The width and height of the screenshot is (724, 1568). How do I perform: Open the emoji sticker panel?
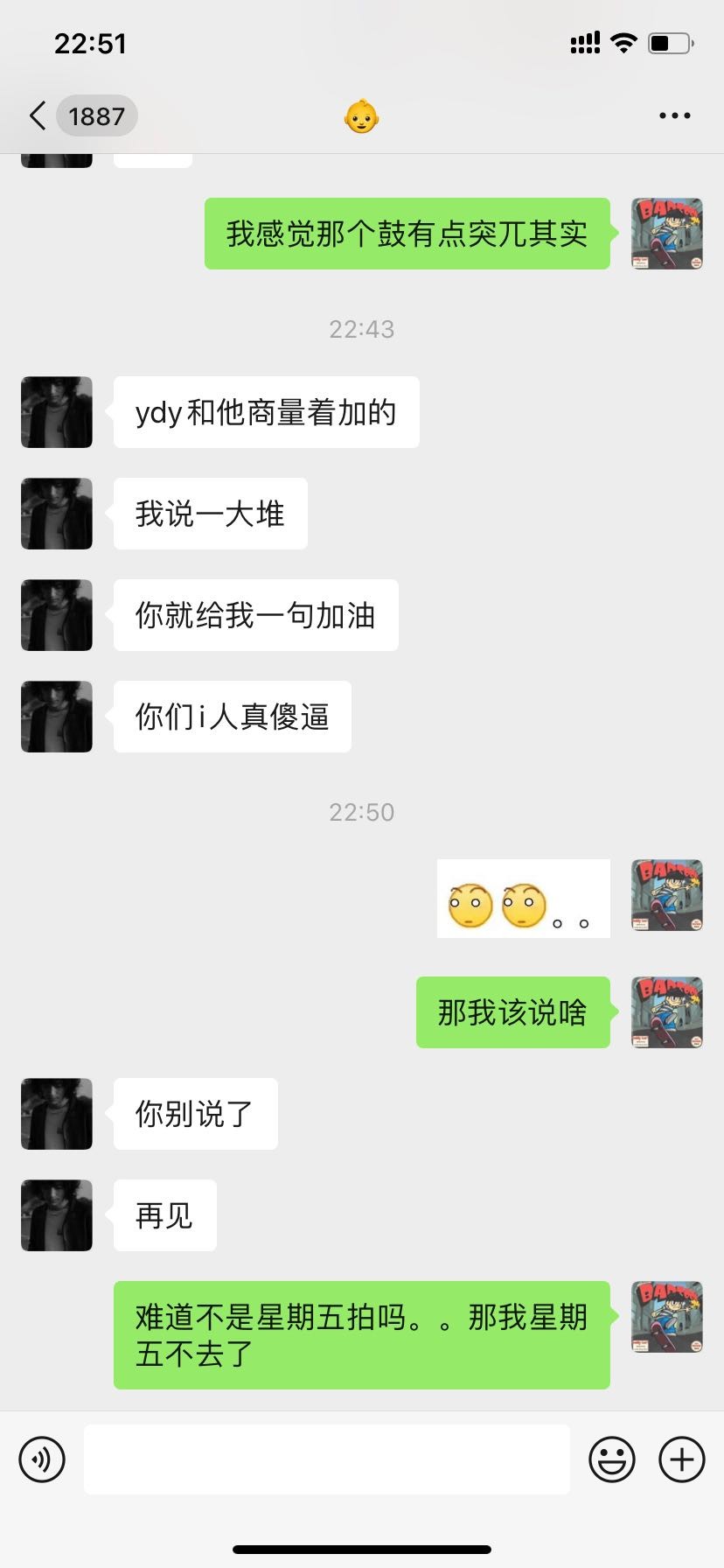[611, 1459]
